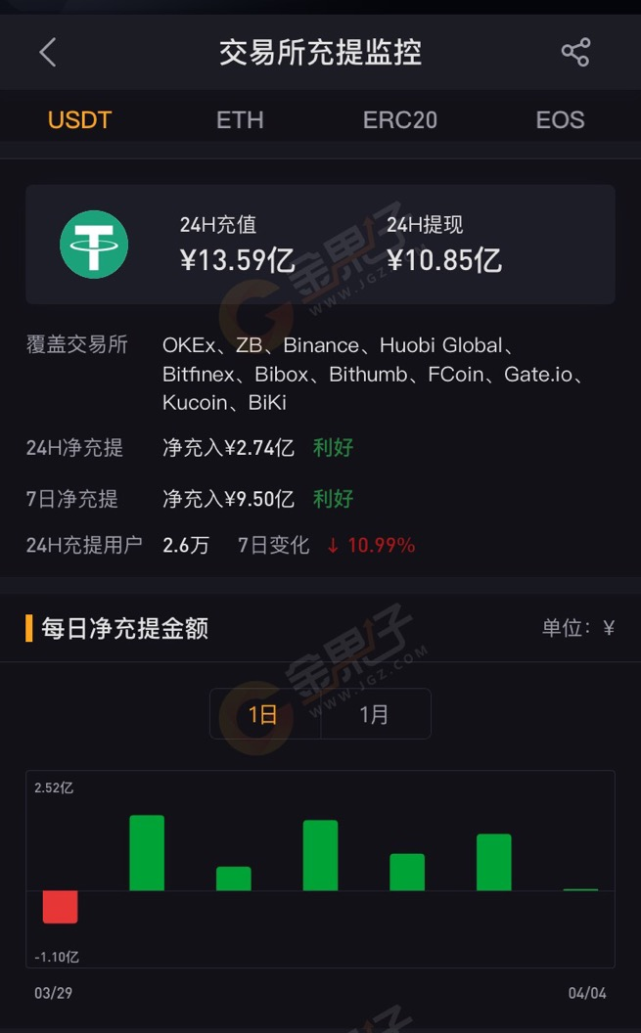Select the 1日 chart range
Viewport: 641px width, 1033px height.
(x=264, y=714)
